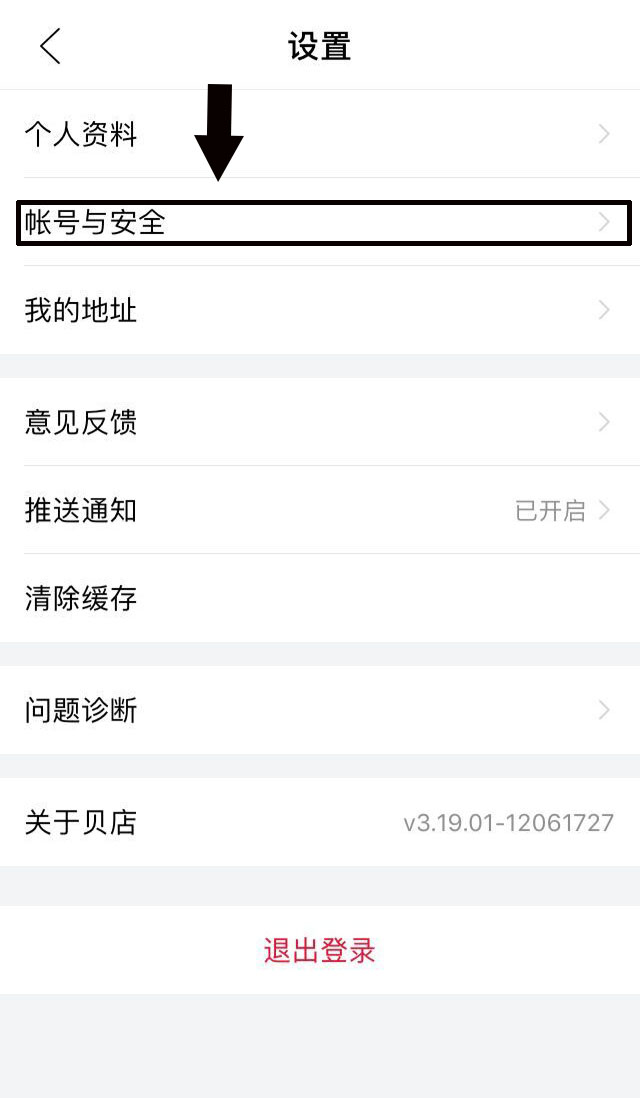
Task: Tap 退出登录 to log out
Action: coord(320,950)
